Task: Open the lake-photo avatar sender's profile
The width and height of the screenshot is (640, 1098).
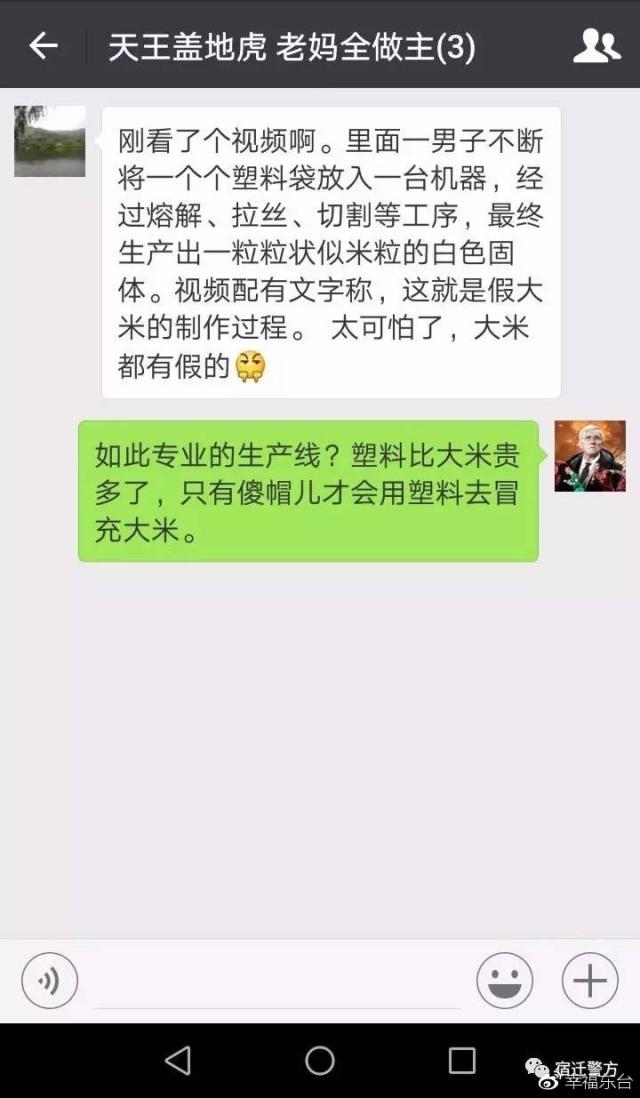Action: click(x=49, y=141)
